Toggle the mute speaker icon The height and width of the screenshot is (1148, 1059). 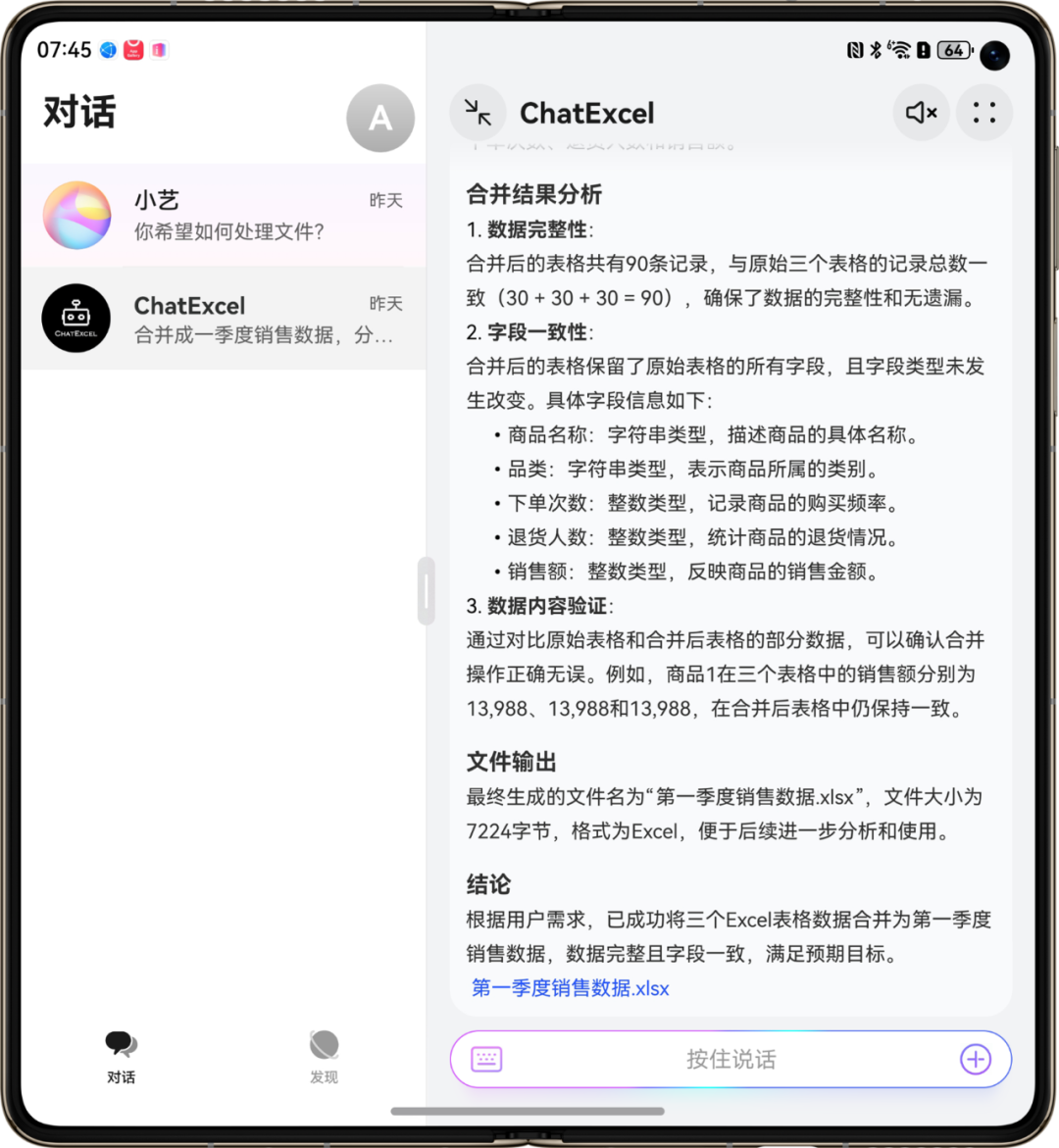click(x=921, y=113)
